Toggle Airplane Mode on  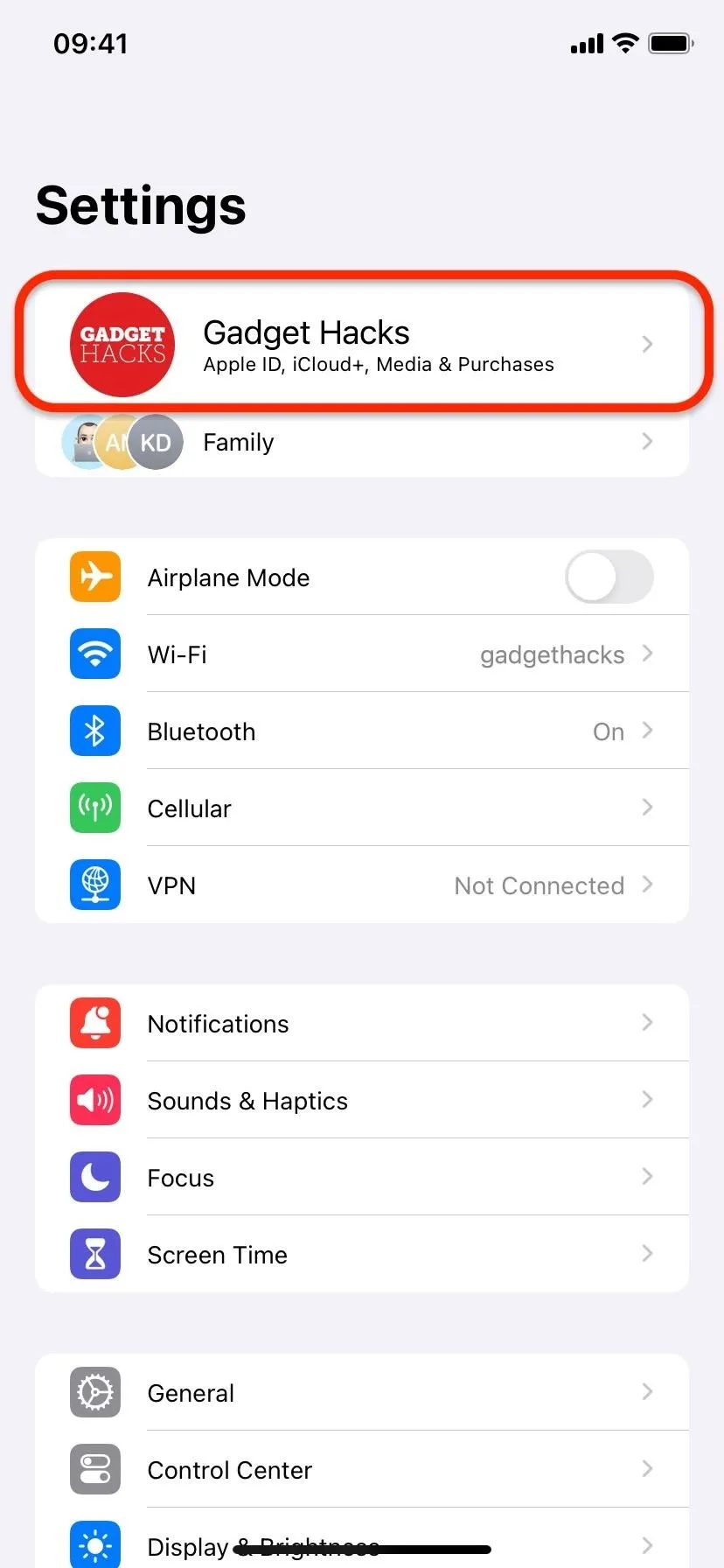tap(609, 577)
